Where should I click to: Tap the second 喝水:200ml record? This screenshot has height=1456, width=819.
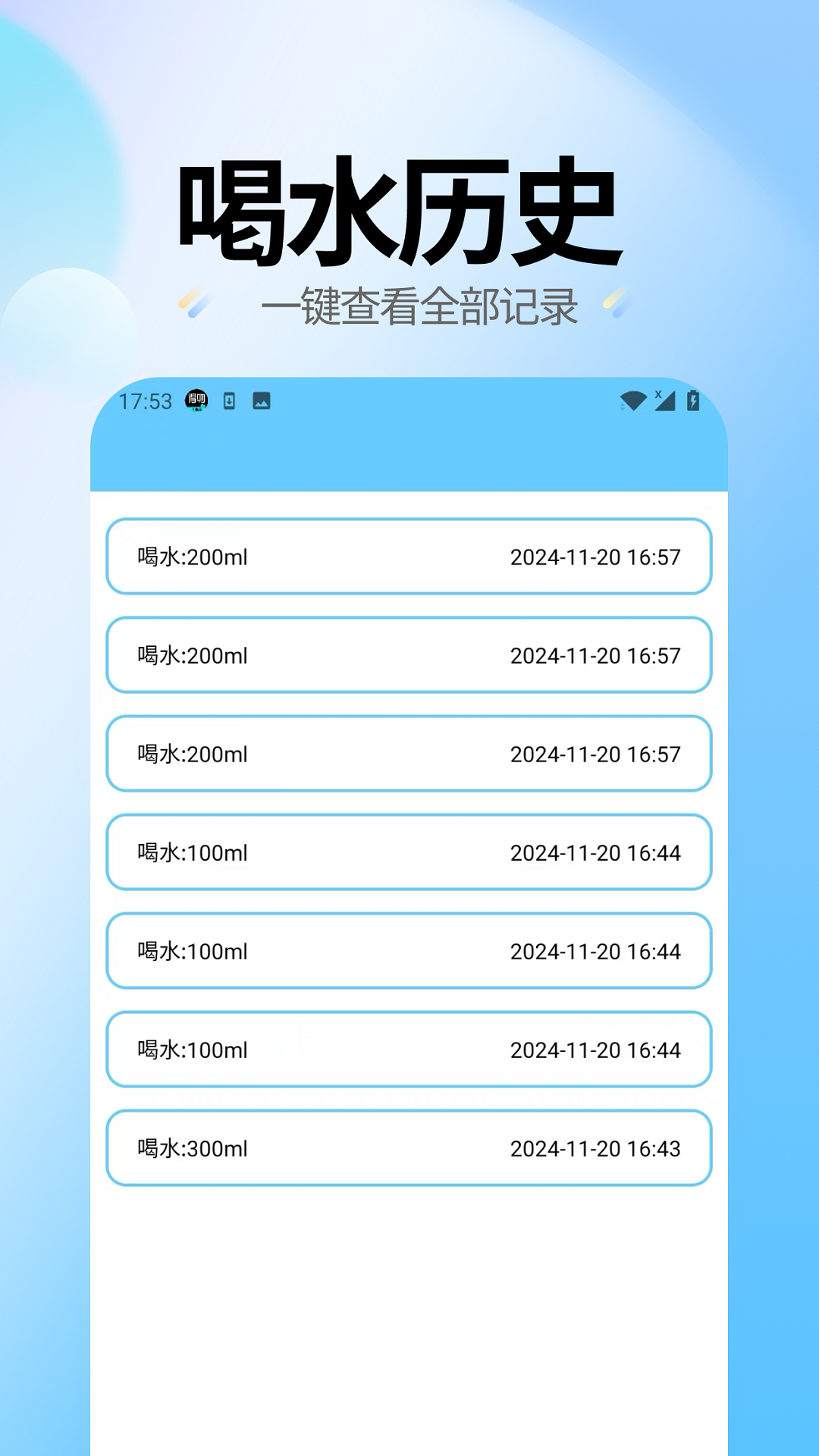(x=409, y=655)
